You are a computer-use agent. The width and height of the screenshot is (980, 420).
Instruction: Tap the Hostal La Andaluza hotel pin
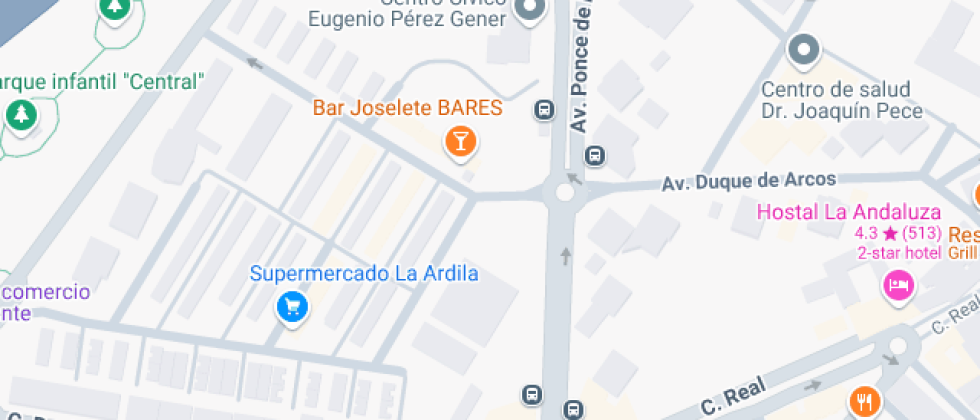tap(898, 286)
